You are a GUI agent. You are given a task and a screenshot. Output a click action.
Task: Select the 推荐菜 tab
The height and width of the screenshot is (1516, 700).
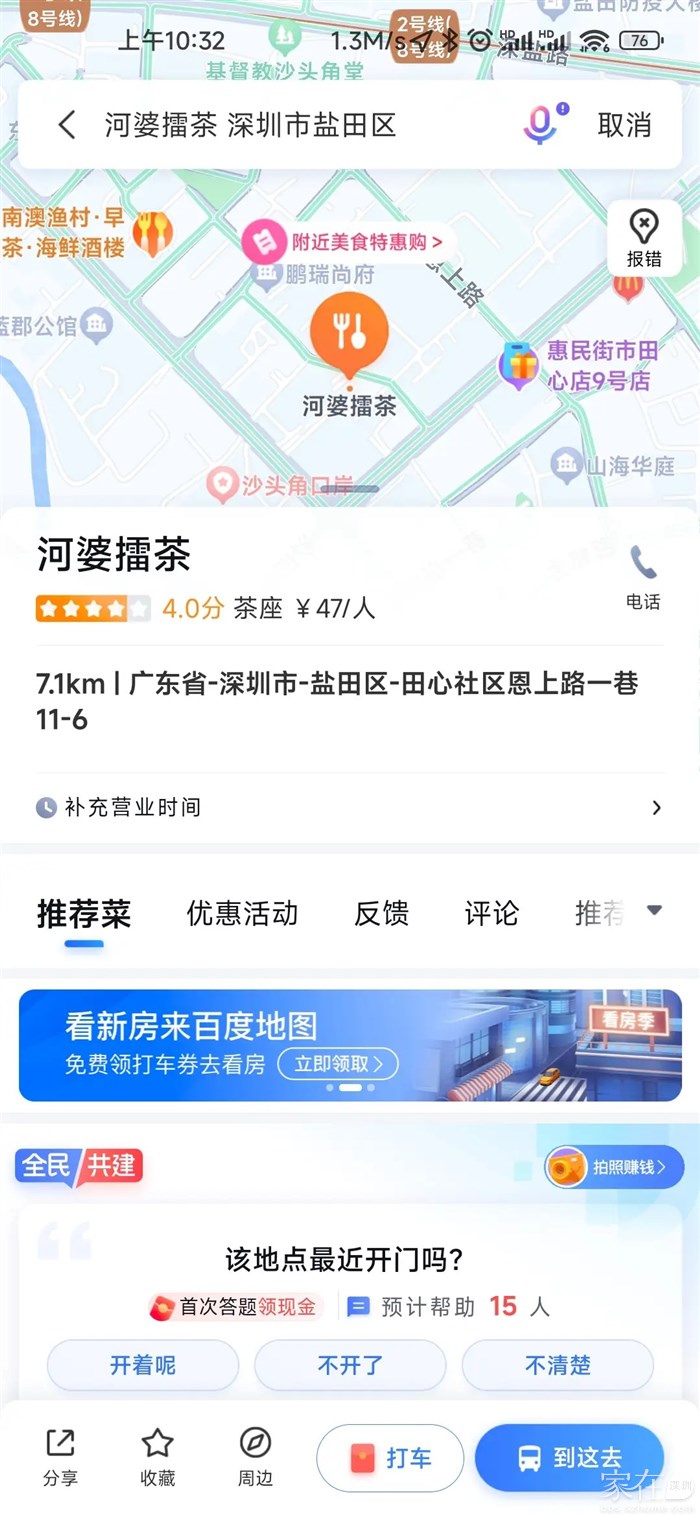(84, 913)
